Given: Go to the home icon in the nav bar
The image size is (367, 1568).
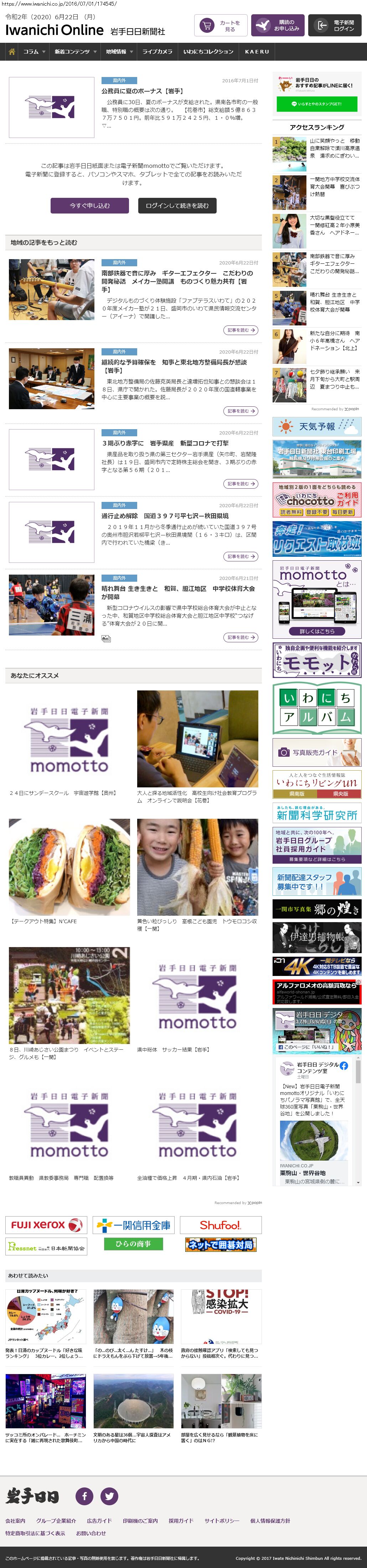Looking at the screenshot, I should [11, 52].
